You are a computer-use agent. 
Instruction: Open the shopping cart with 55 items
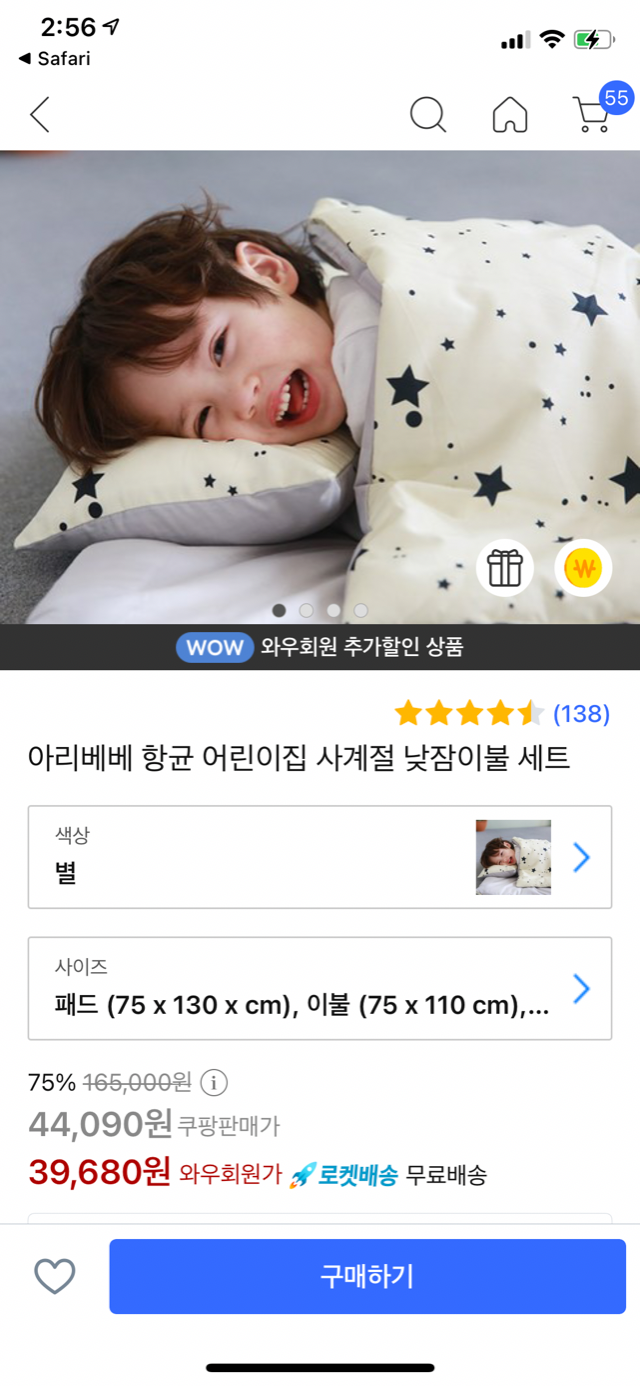click(593, 113)
